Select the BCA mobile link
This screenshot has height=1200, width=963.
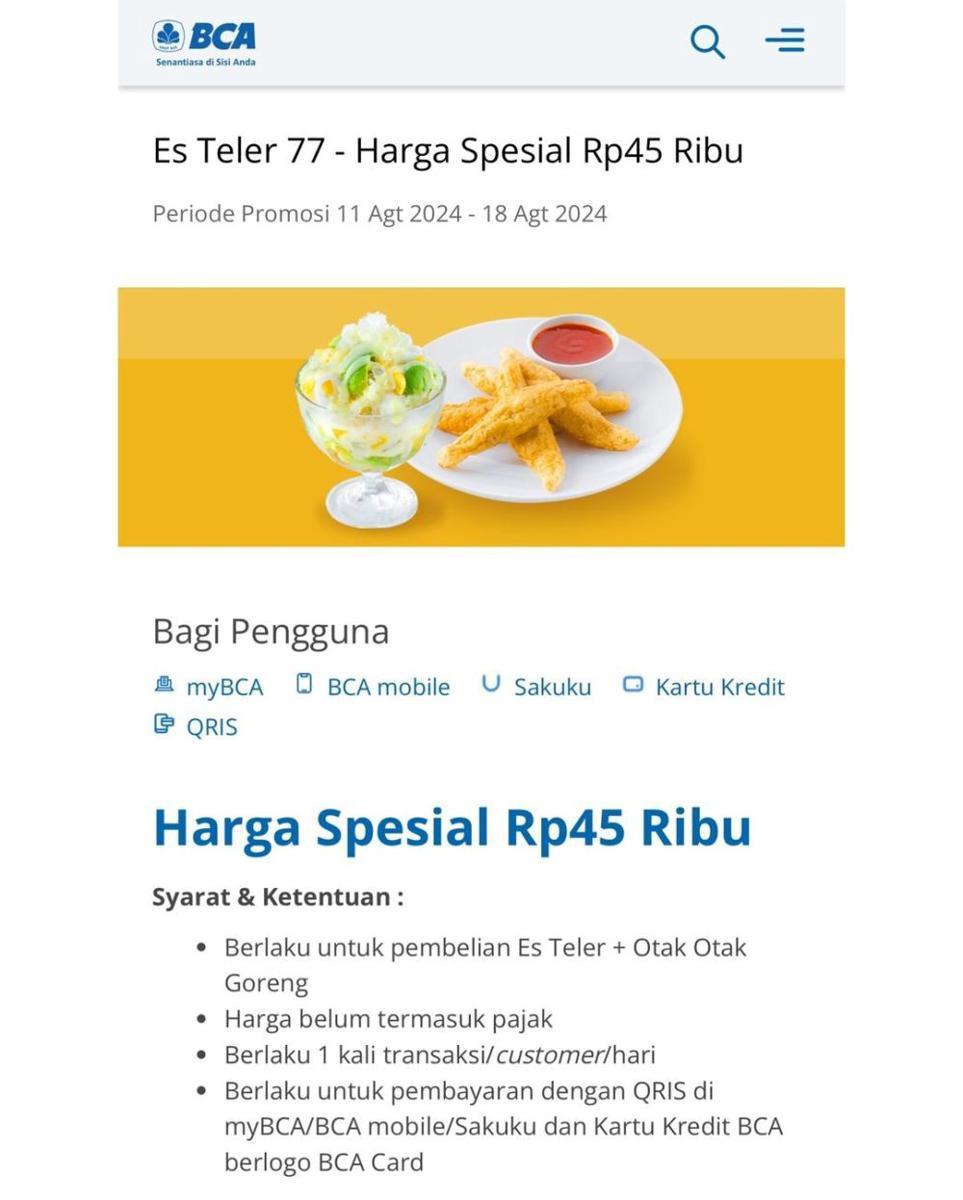[x=387, y=687]
